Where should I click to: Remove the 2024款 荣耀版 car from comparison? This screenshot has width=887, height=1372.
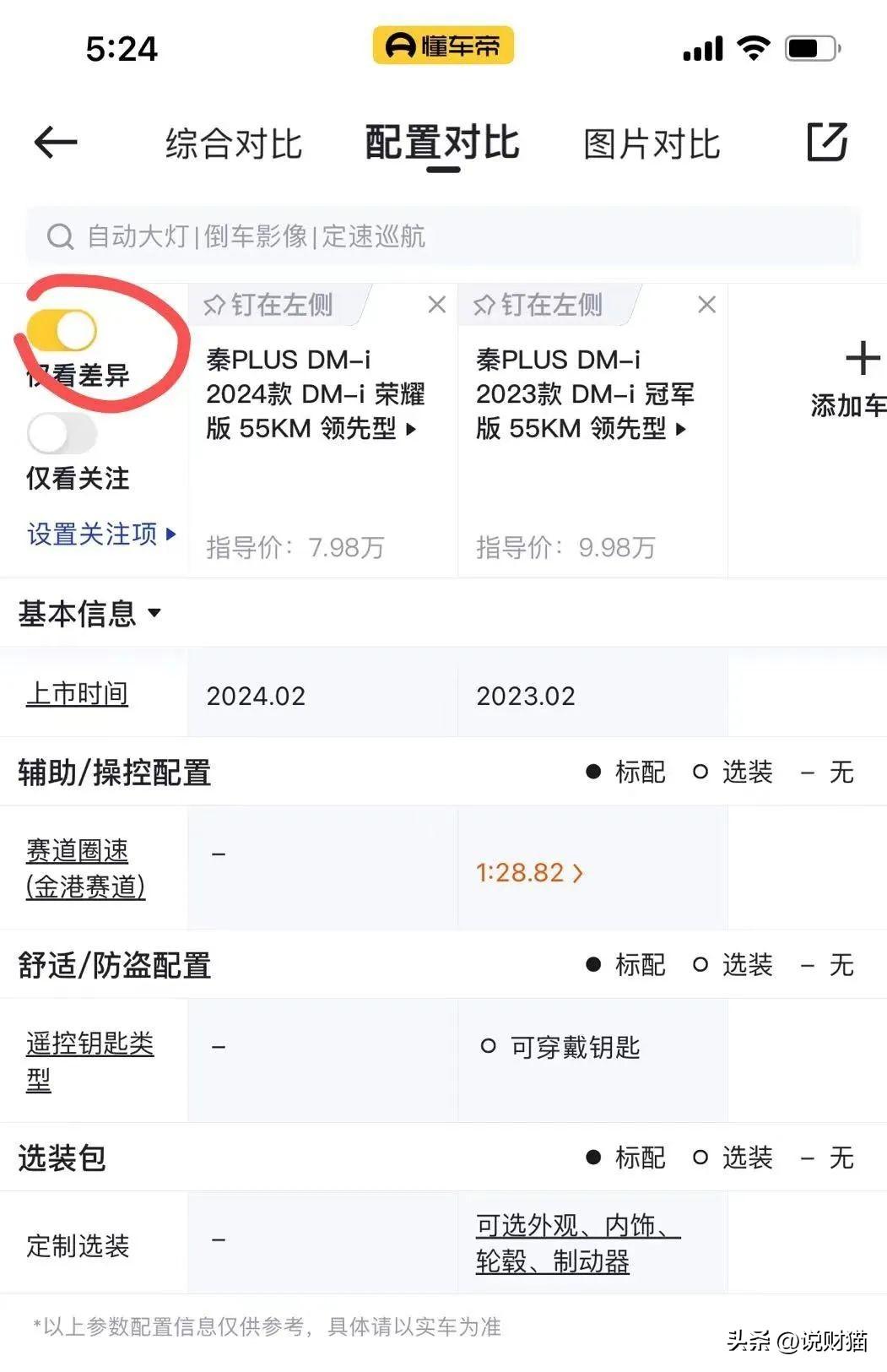point(436,305)
